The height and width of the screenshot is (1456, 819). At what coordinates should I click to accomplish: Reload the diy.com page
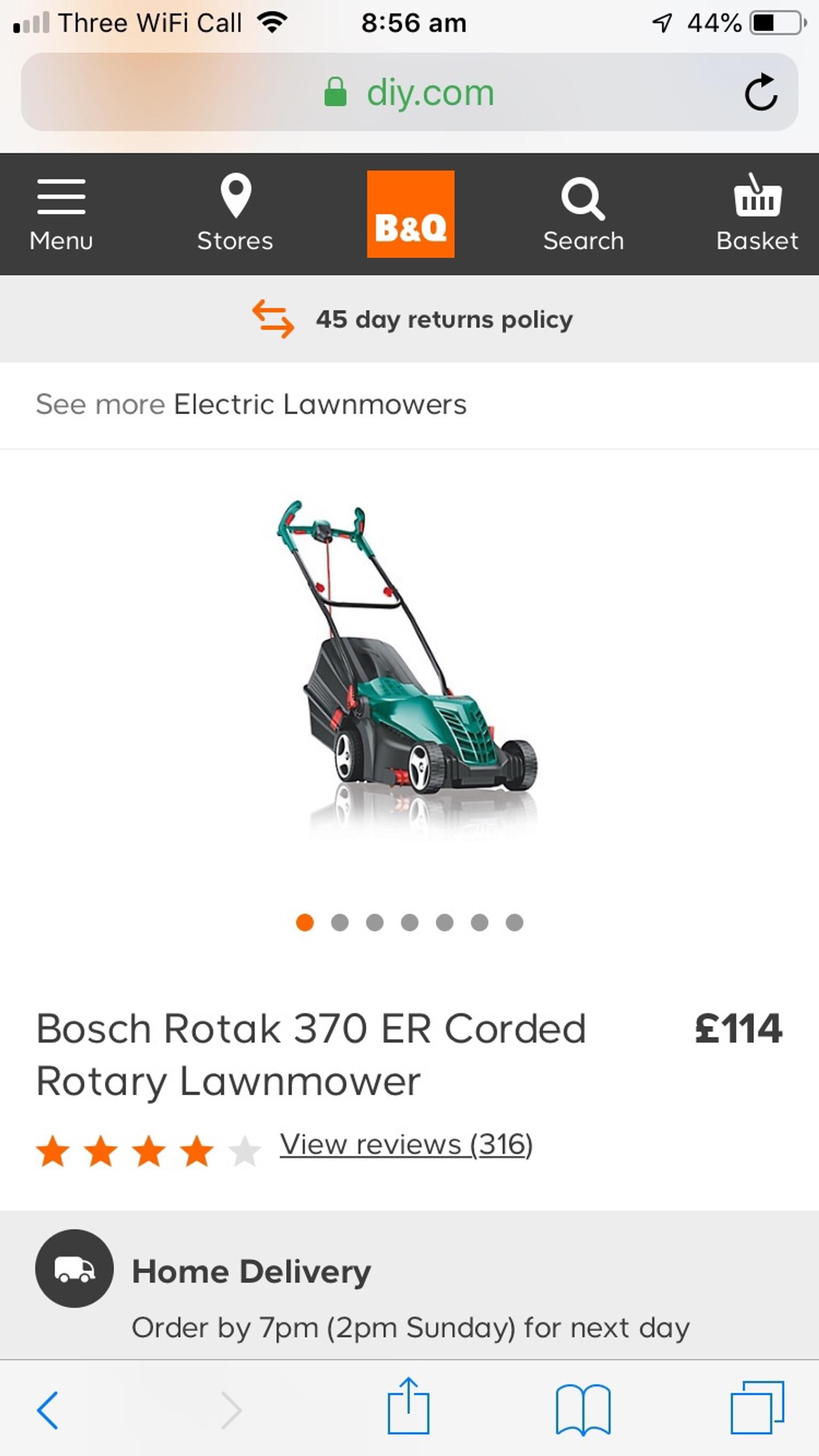point(760,92)
